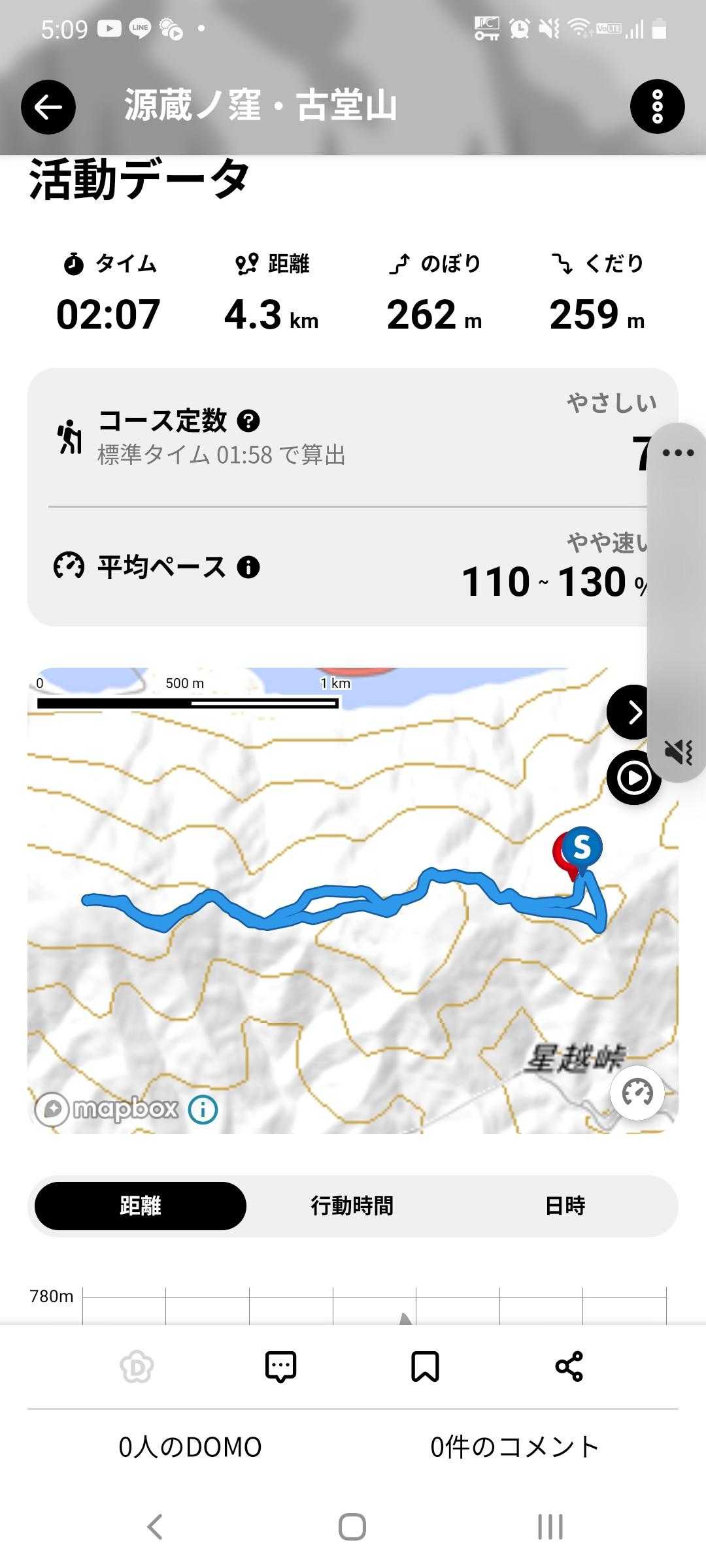Switch chart to 行動時間
Screen dimensions: 706x1568
[352, 1205]
